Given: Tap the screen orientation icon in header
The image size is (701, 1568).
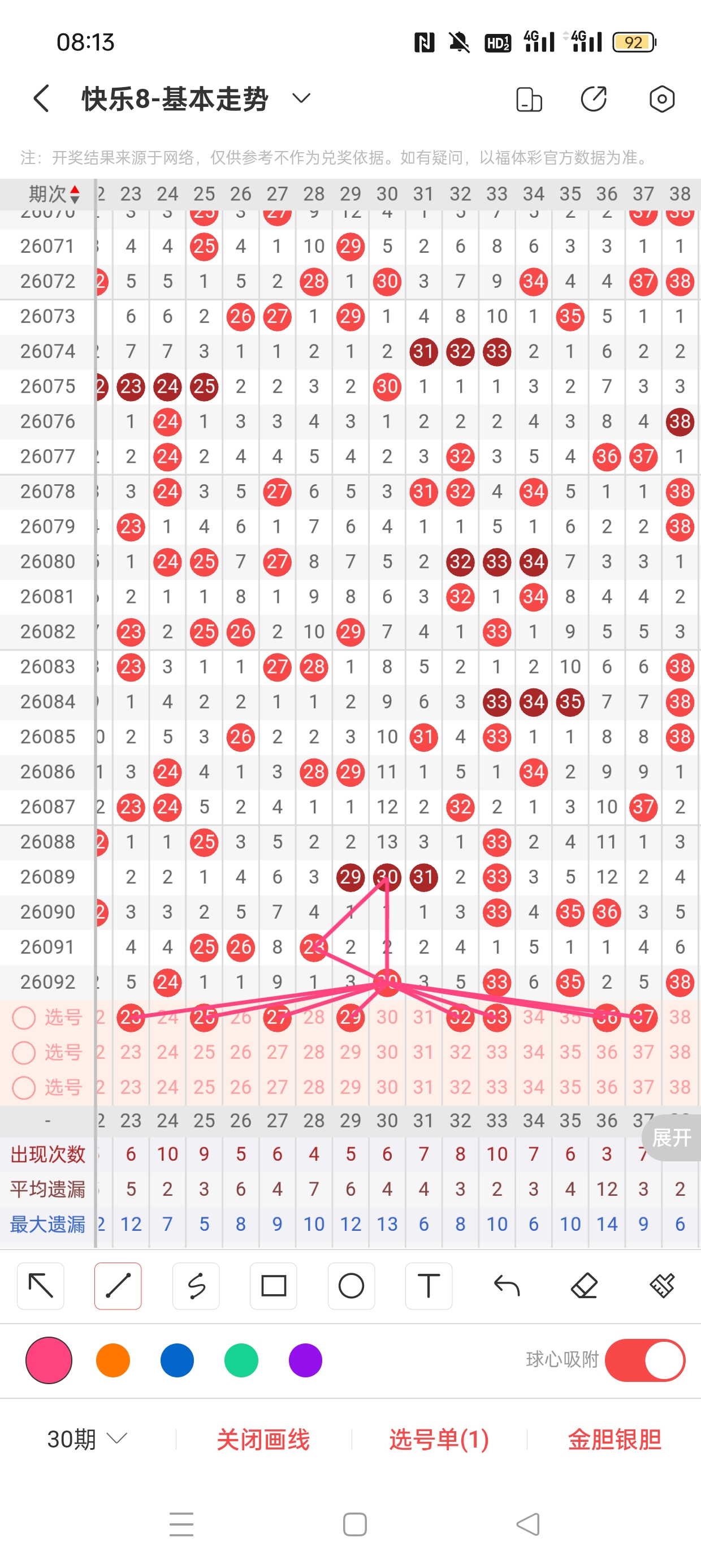Looking at the screenshot, I should 529,99.
